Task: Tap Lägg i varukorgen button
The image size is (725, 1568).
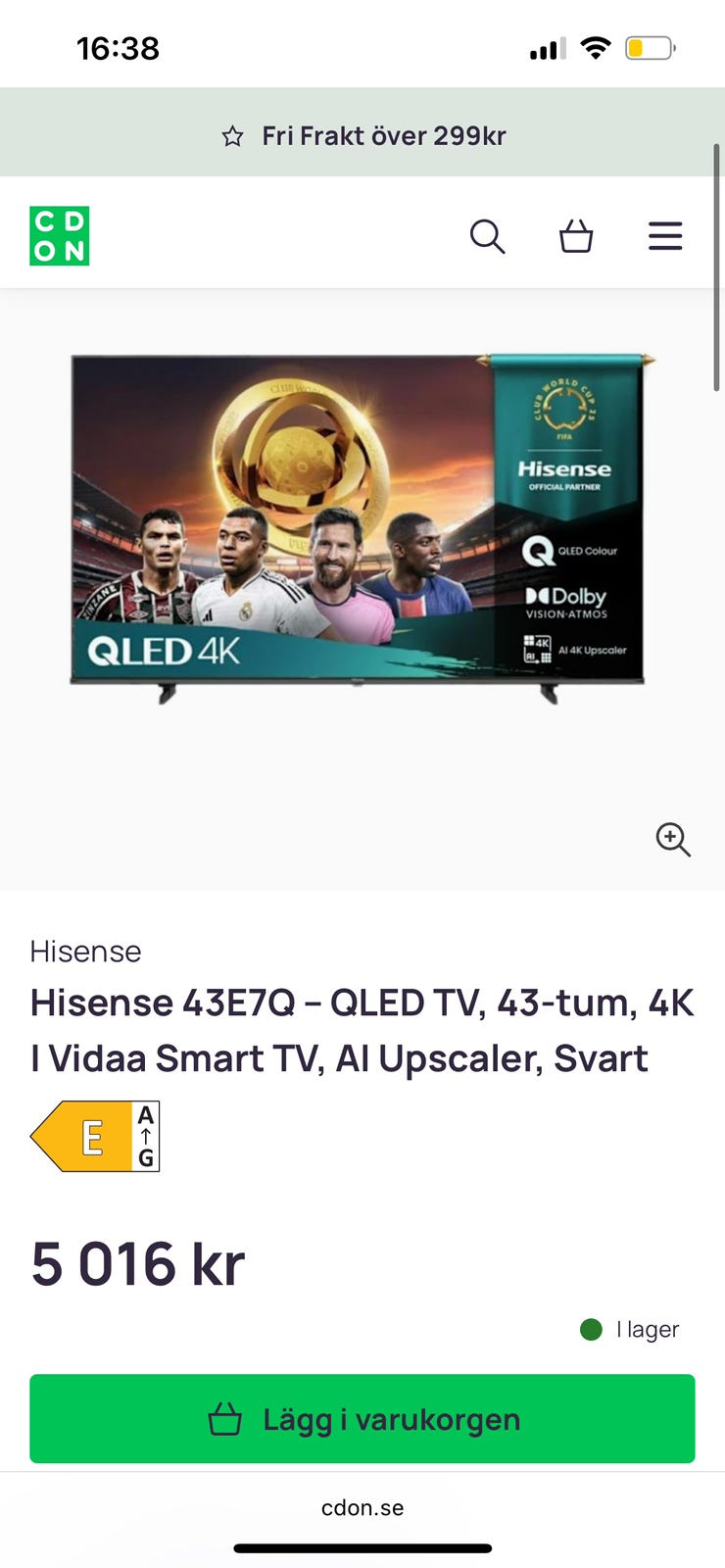Action: pyautogui.click(x=362, y=1419)
